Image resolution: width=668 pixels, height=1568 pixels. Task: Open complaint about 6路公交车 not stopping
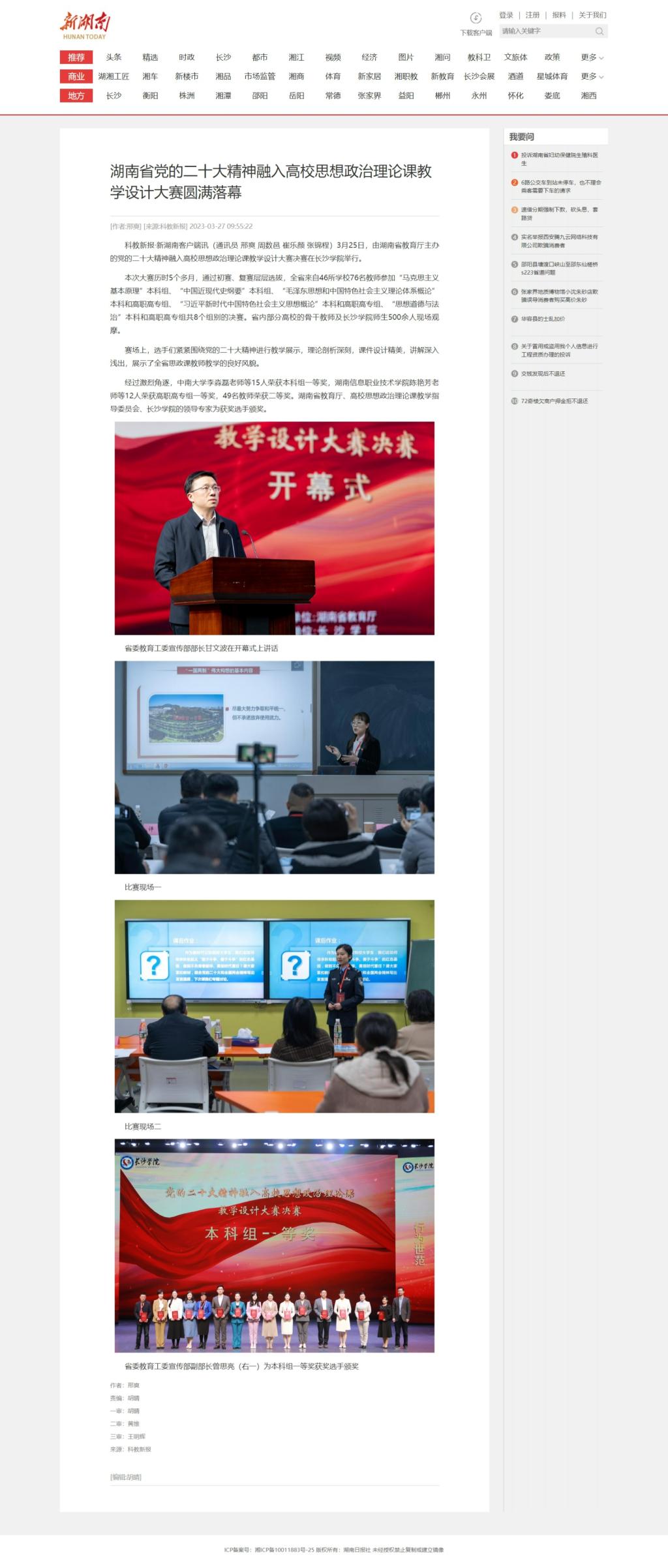click(x=560, y=187)
